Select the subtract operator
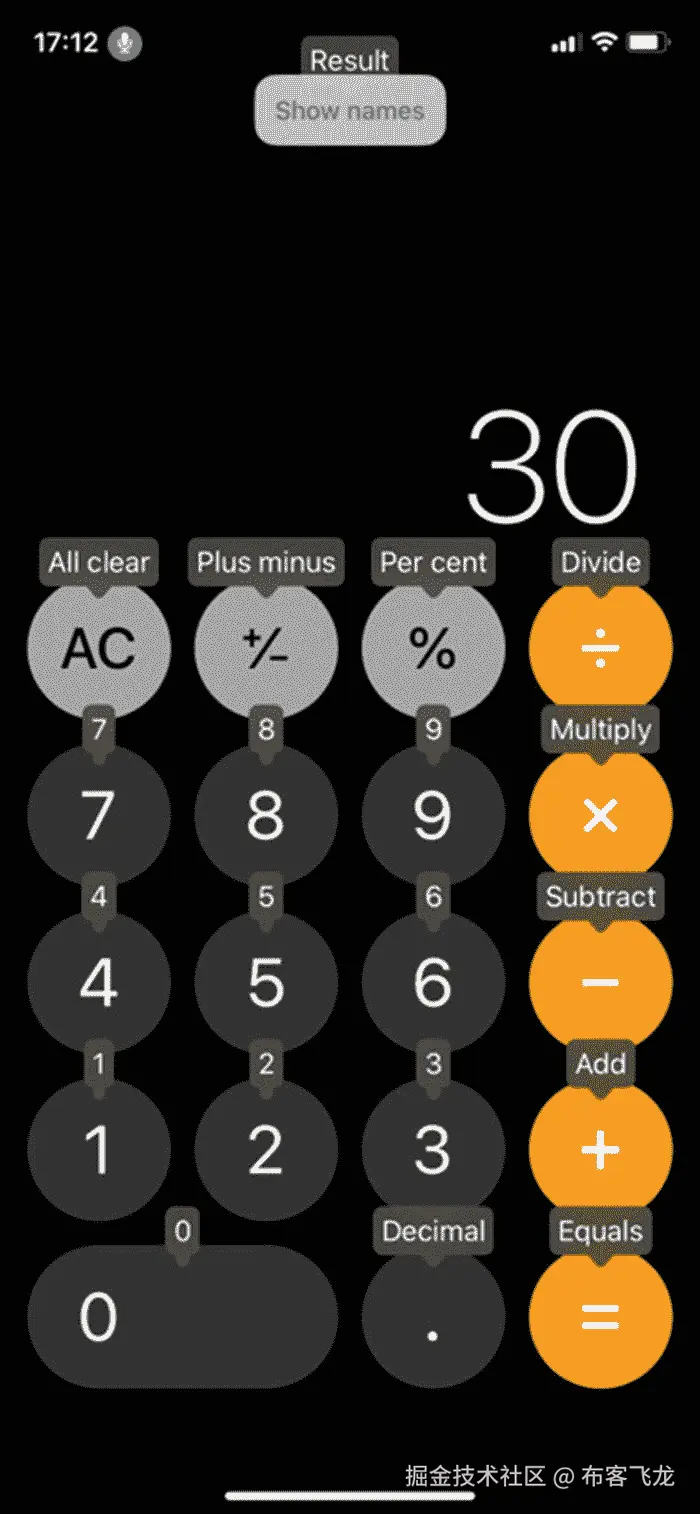Image resolution: width=700 pixels, height=1514 pixels. tap(600, 983)
